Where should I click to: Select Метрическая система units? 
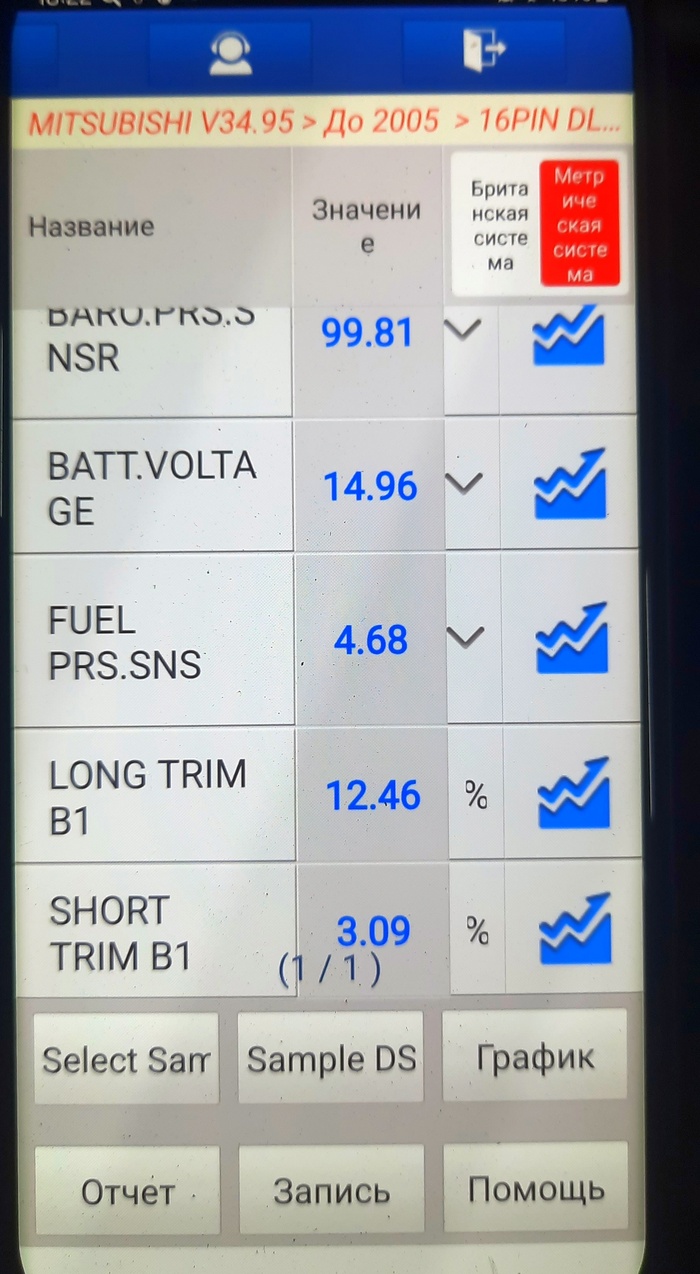(x=580, y=226)
